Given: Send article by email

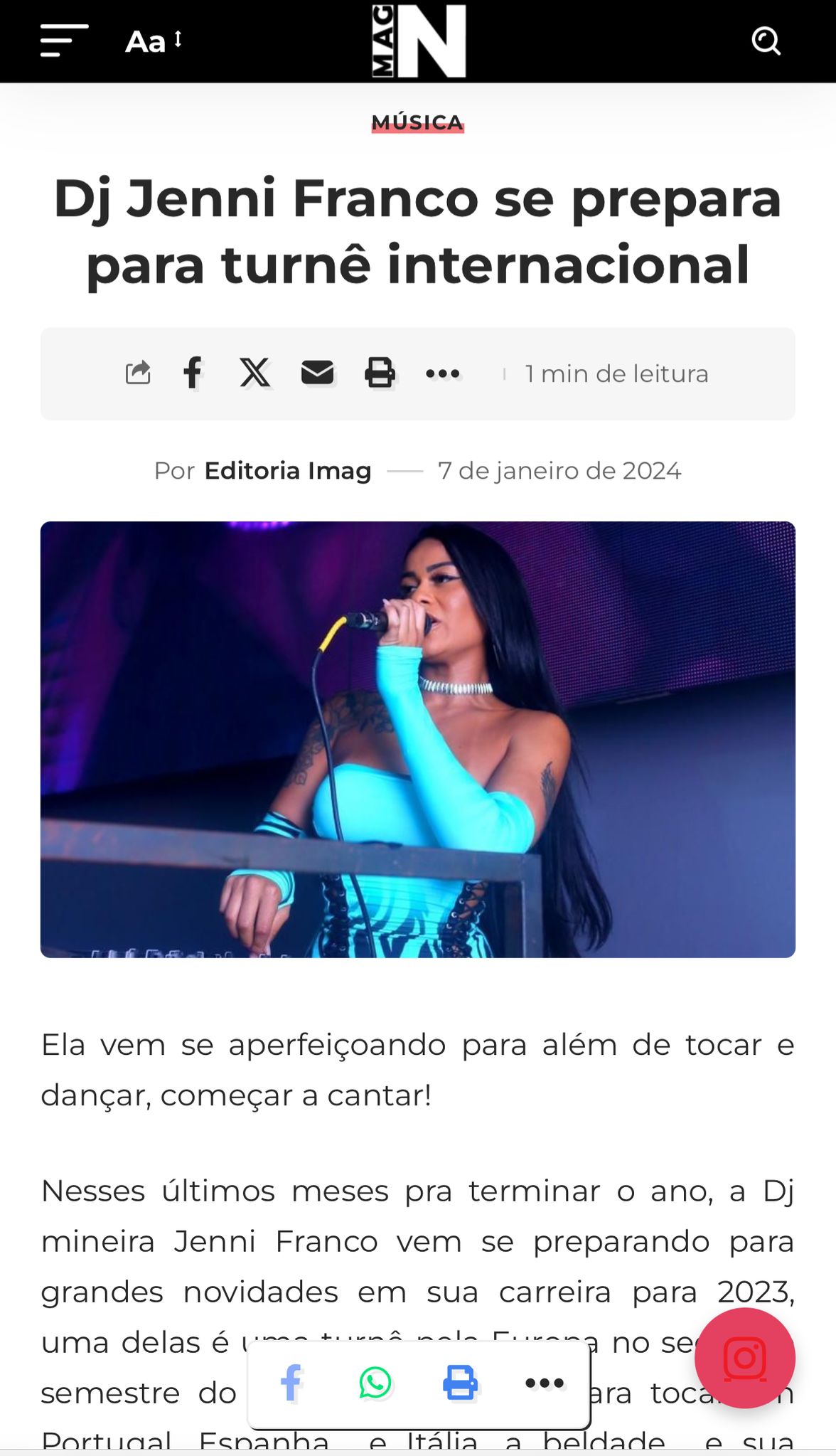Looking at the screenshot, I should point(317,373).
